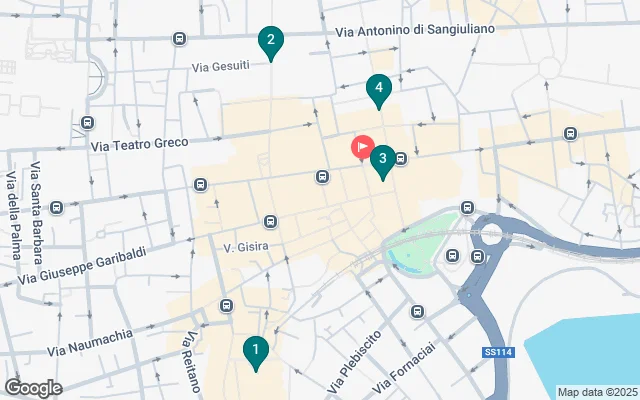Choose the marker numbered 4
Viewport: 640px width, 400px height.
(378, 88)
